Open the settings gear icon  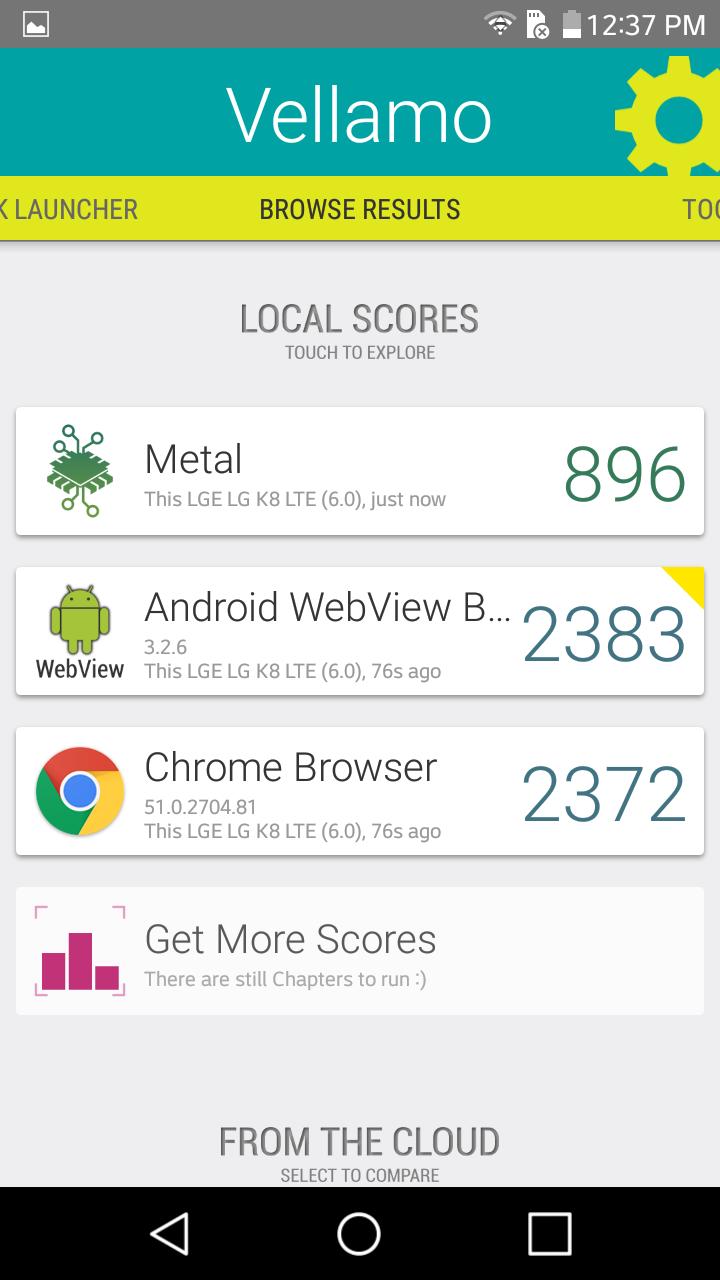coord(668,118)
